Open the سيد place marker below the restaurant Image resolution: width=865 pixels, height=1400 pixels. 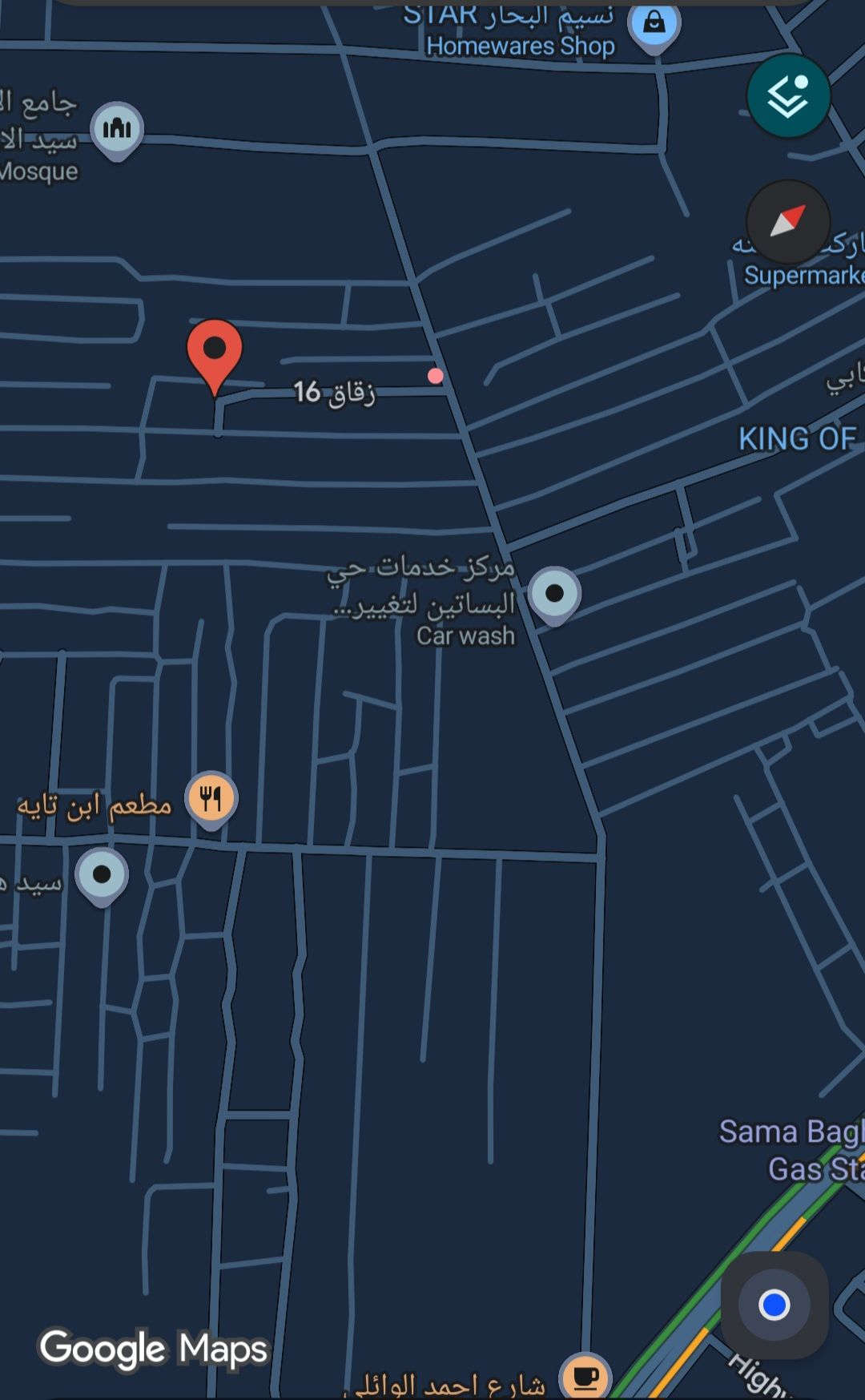(x=102, y=875)
